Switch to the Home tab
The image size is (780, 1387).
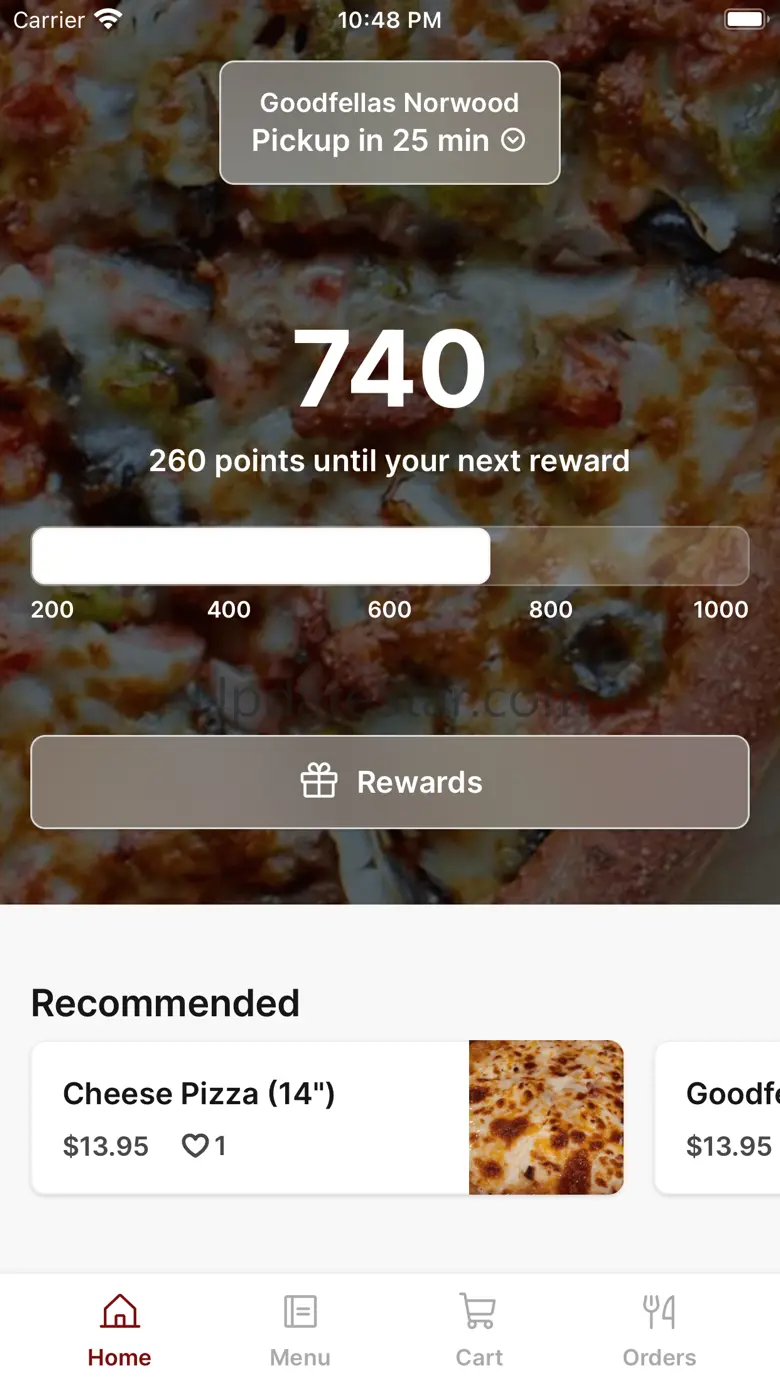[x=119, y=1330]
